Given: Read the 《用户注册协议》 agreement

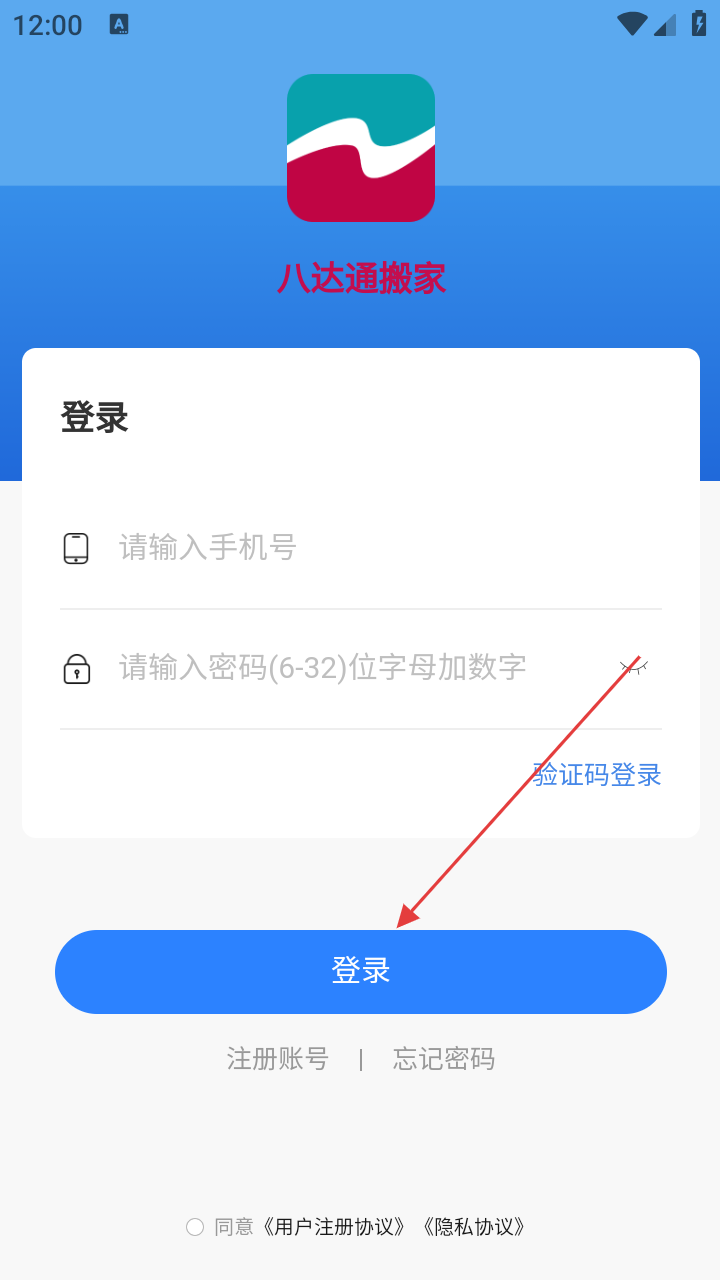Looking at the screenshot, I should point(334,1227).
